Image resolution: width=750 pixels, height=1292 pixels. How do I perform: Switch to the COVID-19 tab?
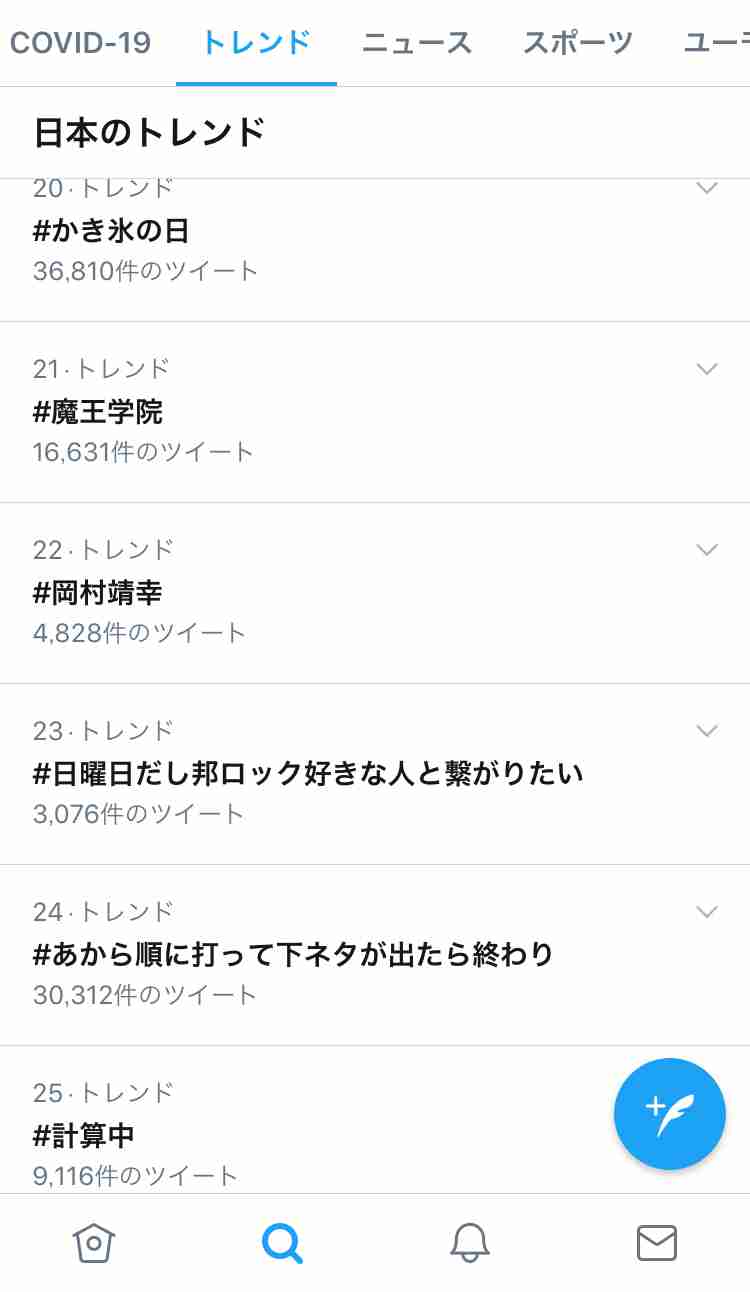point(80,42)
